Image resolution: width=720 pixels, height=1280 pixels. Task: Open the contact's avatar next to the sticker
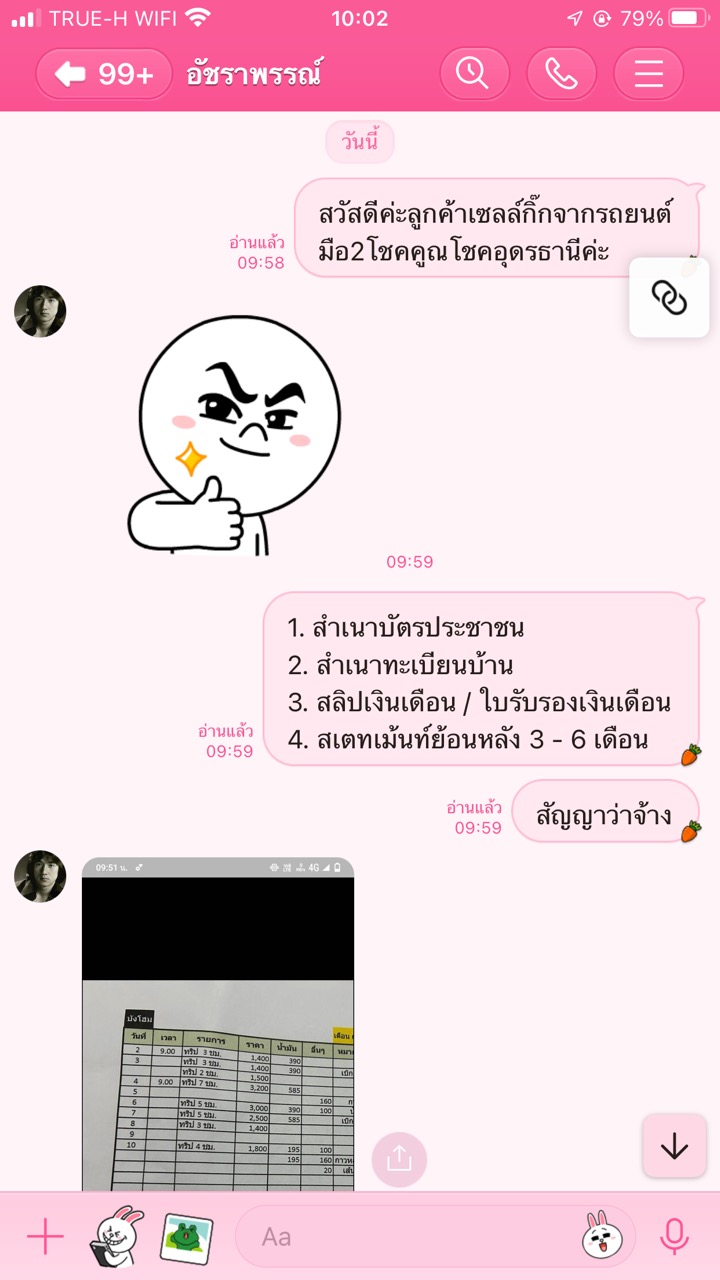(40, 311)
